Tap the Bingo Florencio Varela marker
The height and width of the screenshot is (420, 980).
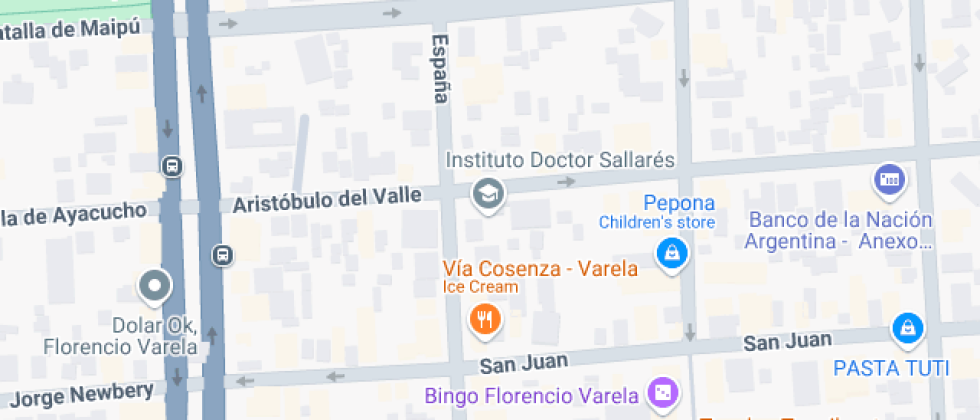coord(663,394)
